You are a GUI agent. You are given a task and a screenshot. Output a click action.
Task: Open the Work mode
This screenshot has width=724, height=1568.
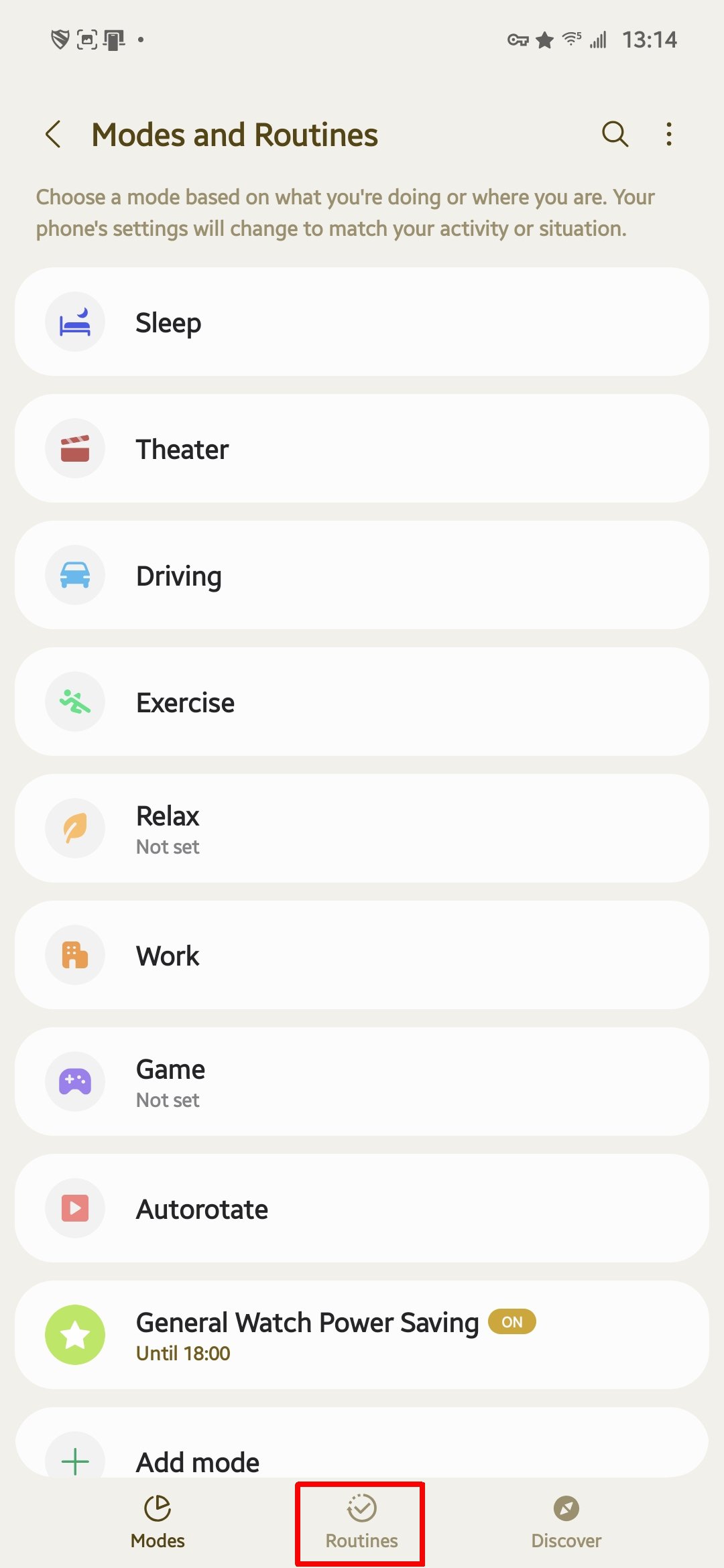(x=362, y=956)
